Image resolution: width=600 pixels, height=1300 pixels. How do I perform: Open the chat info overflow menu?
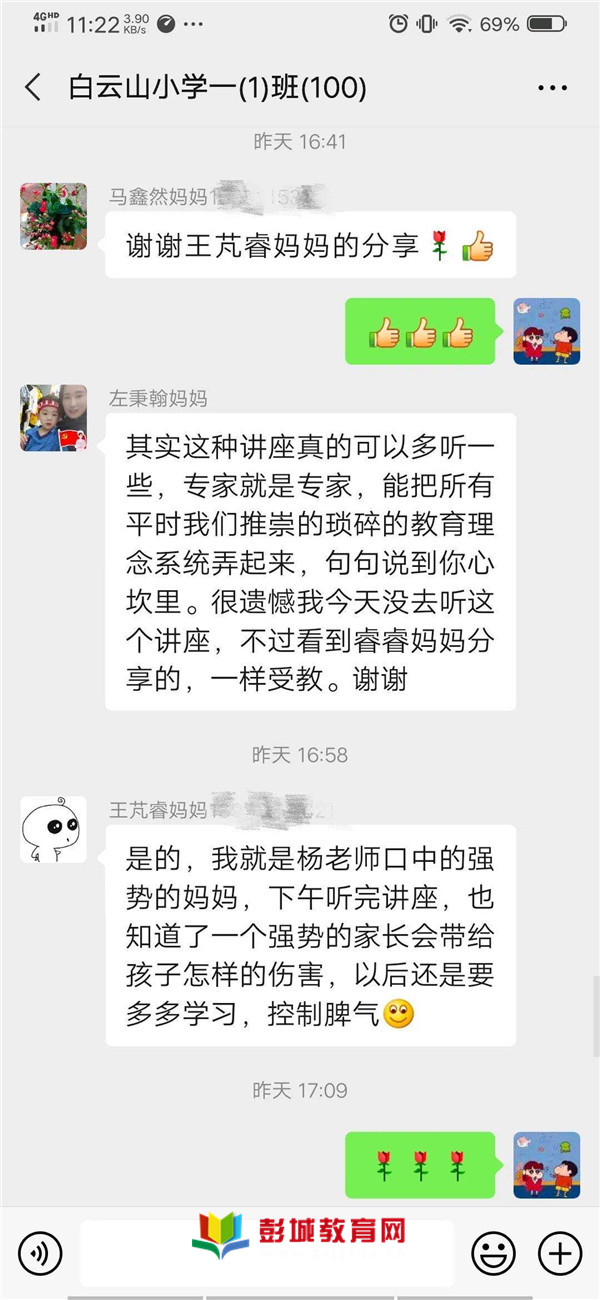click(x=552, y=88)
